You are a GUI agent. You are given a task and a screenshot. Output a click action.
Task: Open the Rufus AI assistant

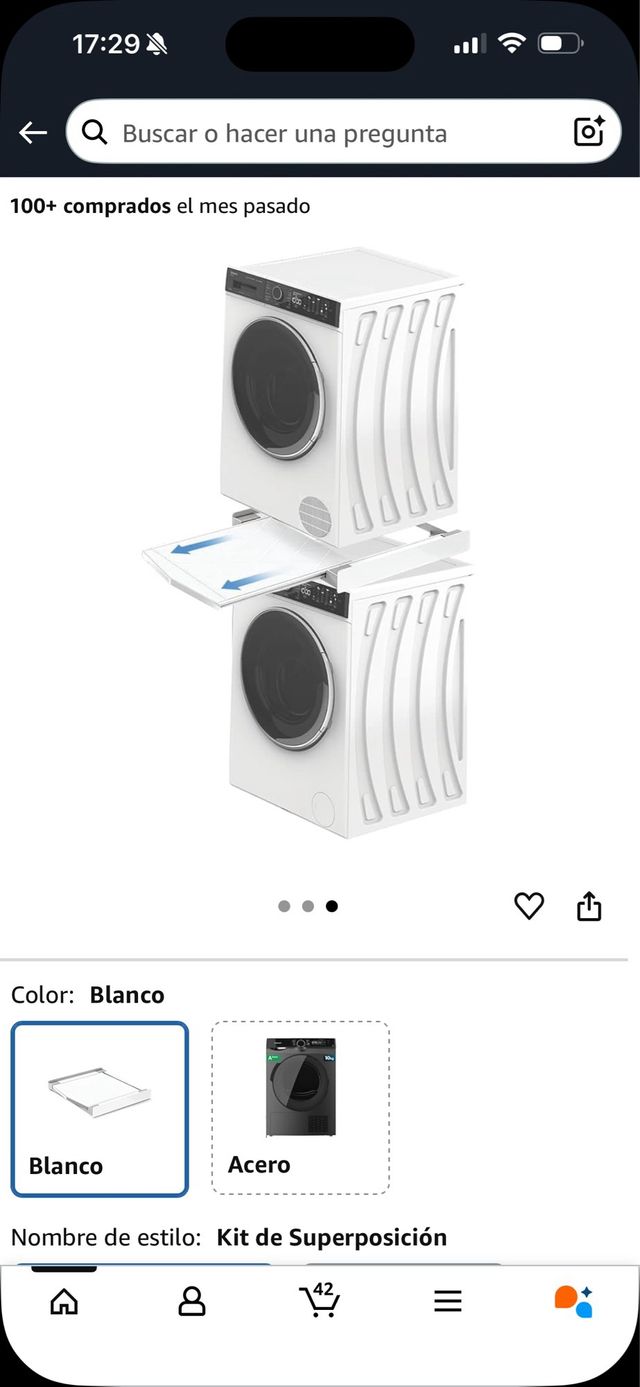point(574,1300)
